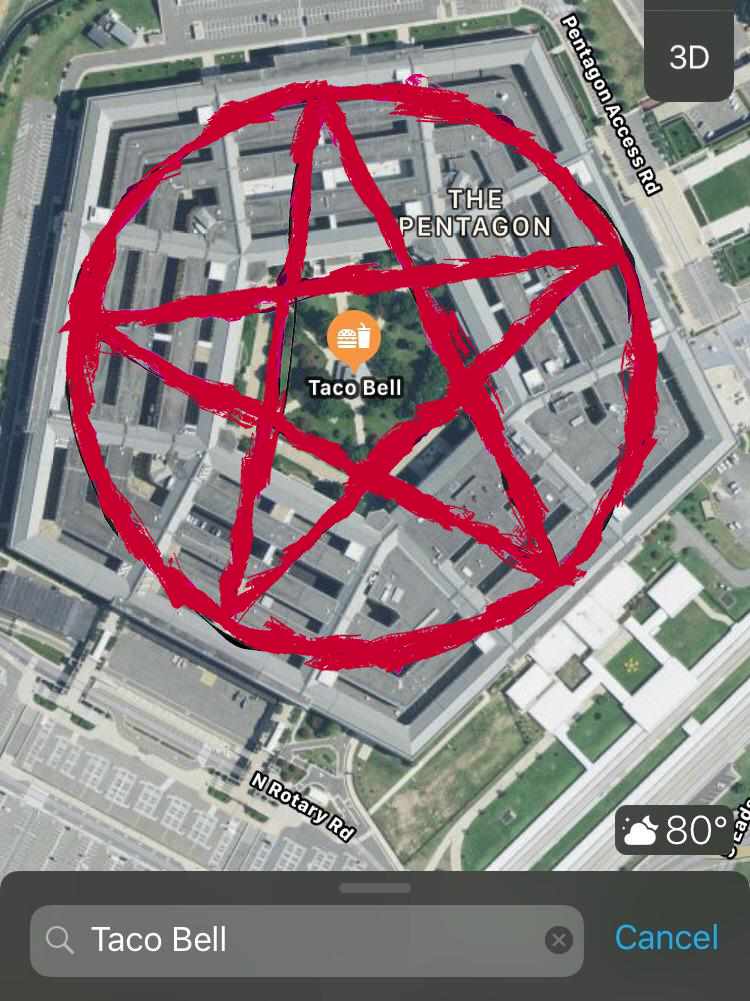Open the Taco Bell map pin
The image size is (750, 1001).
pos(354,340)
